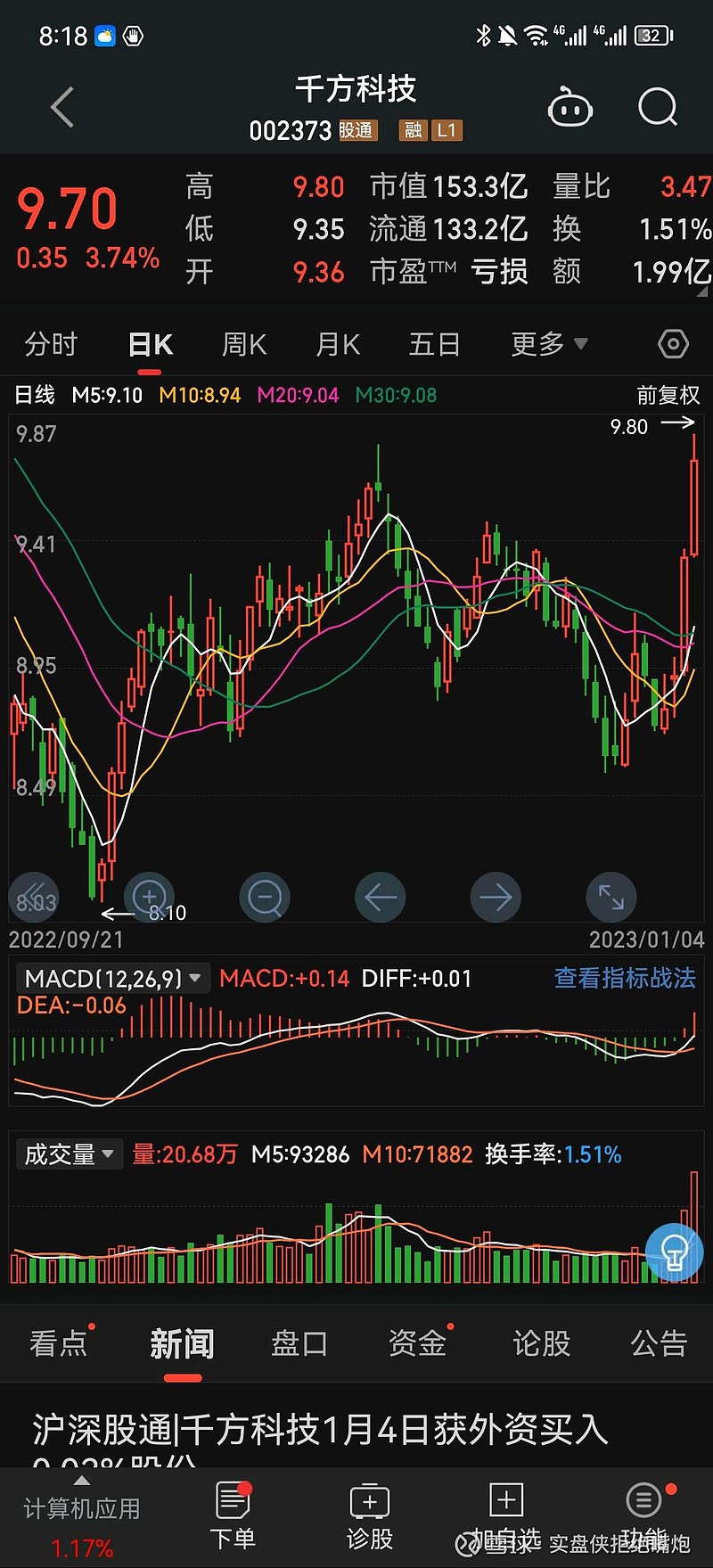Viewport: 713px width, 1568px height.
Task: Move the chart left with arrow button
Action: [x=381, y=897]
